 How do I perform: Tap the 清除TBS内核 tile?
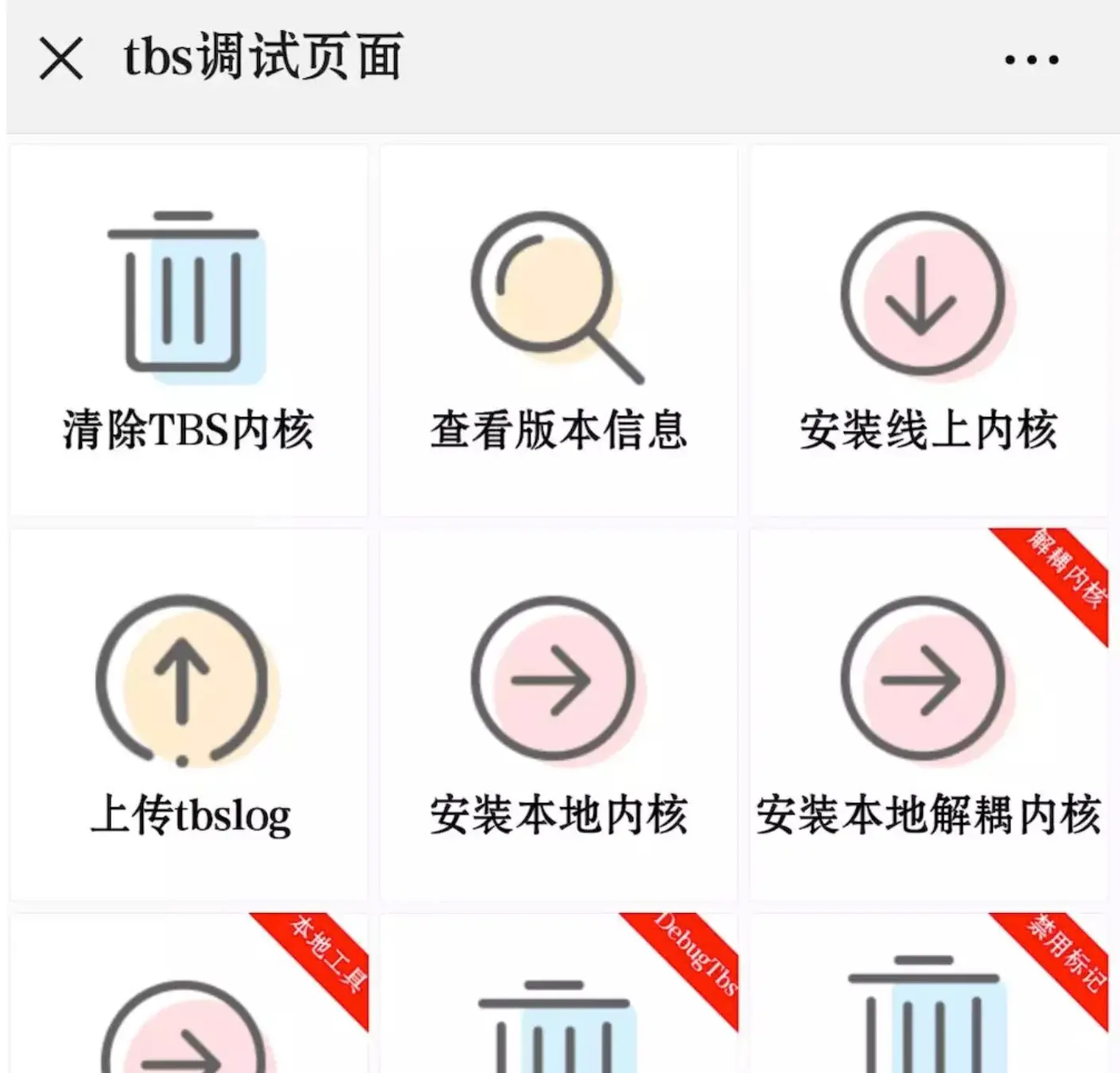189,330
